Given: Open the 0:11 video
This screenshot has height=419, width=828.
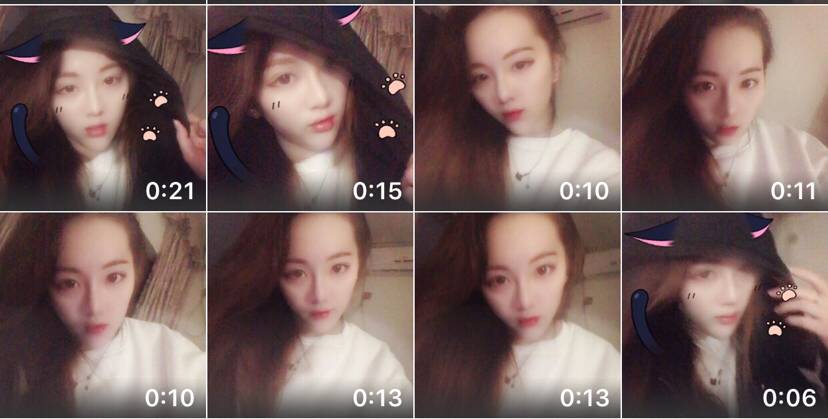Looking at the screenshot, I should coord(725,105).
